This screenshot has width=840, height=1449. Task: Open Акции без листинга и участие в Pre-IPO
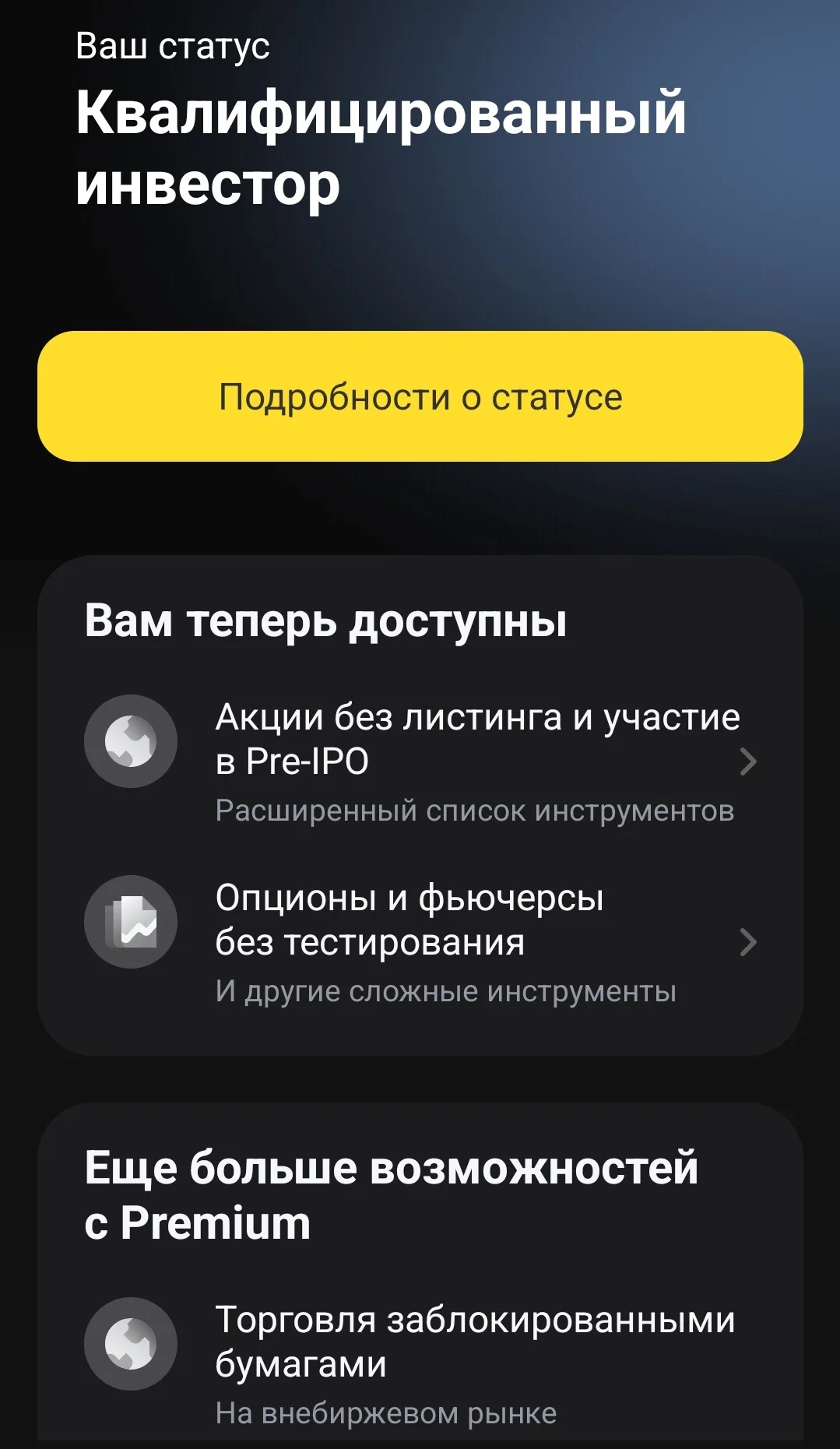coord(420,761)
